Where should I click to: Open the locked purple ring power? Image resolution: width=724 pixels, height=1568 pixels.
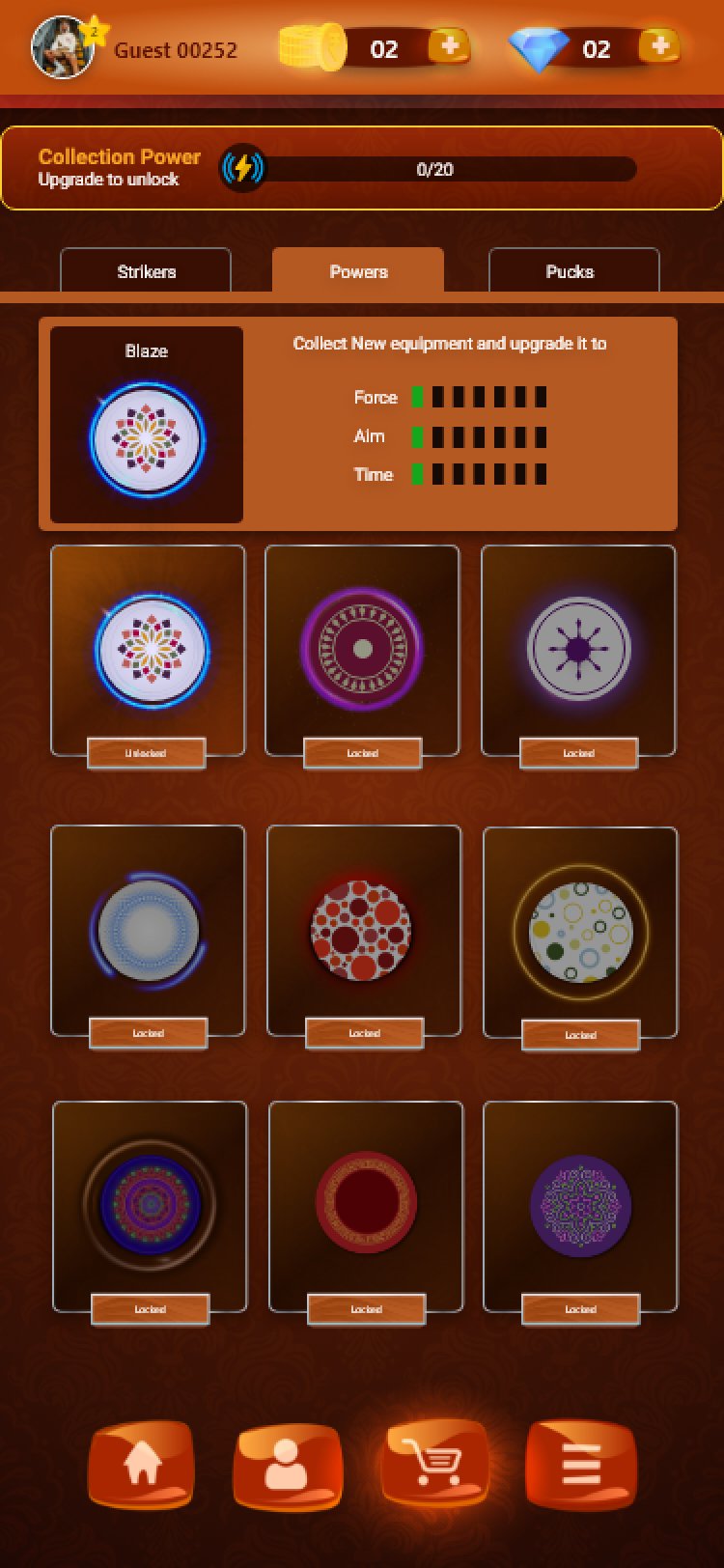[x=363, y=649]
